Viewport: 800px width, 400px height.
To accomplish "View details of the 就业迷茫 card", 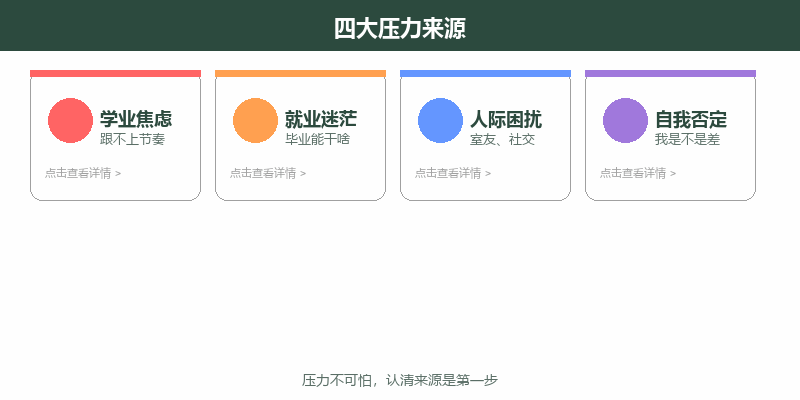I will (300, 135).
